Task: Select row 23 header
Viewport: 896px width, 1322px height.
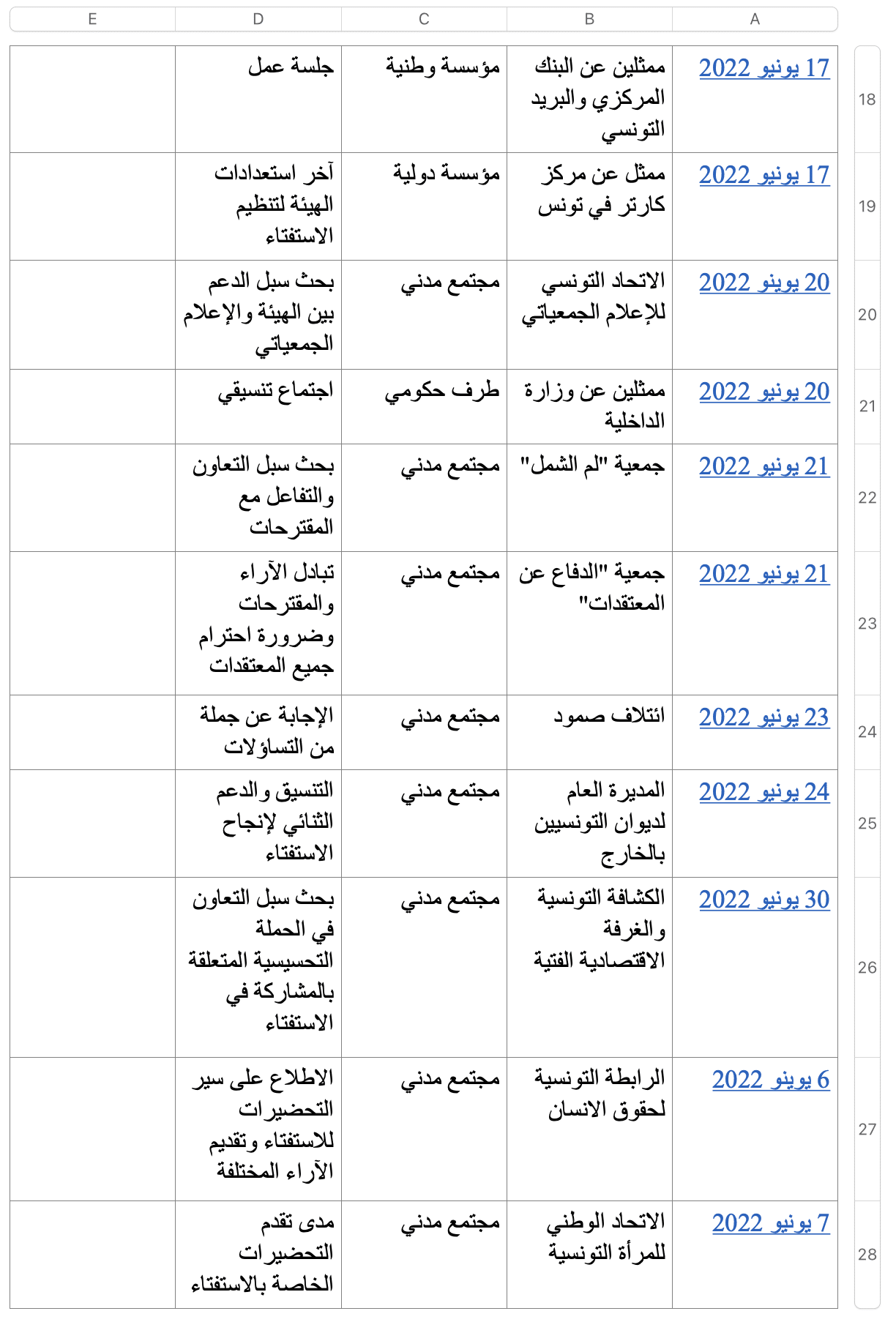Action: 867,624
